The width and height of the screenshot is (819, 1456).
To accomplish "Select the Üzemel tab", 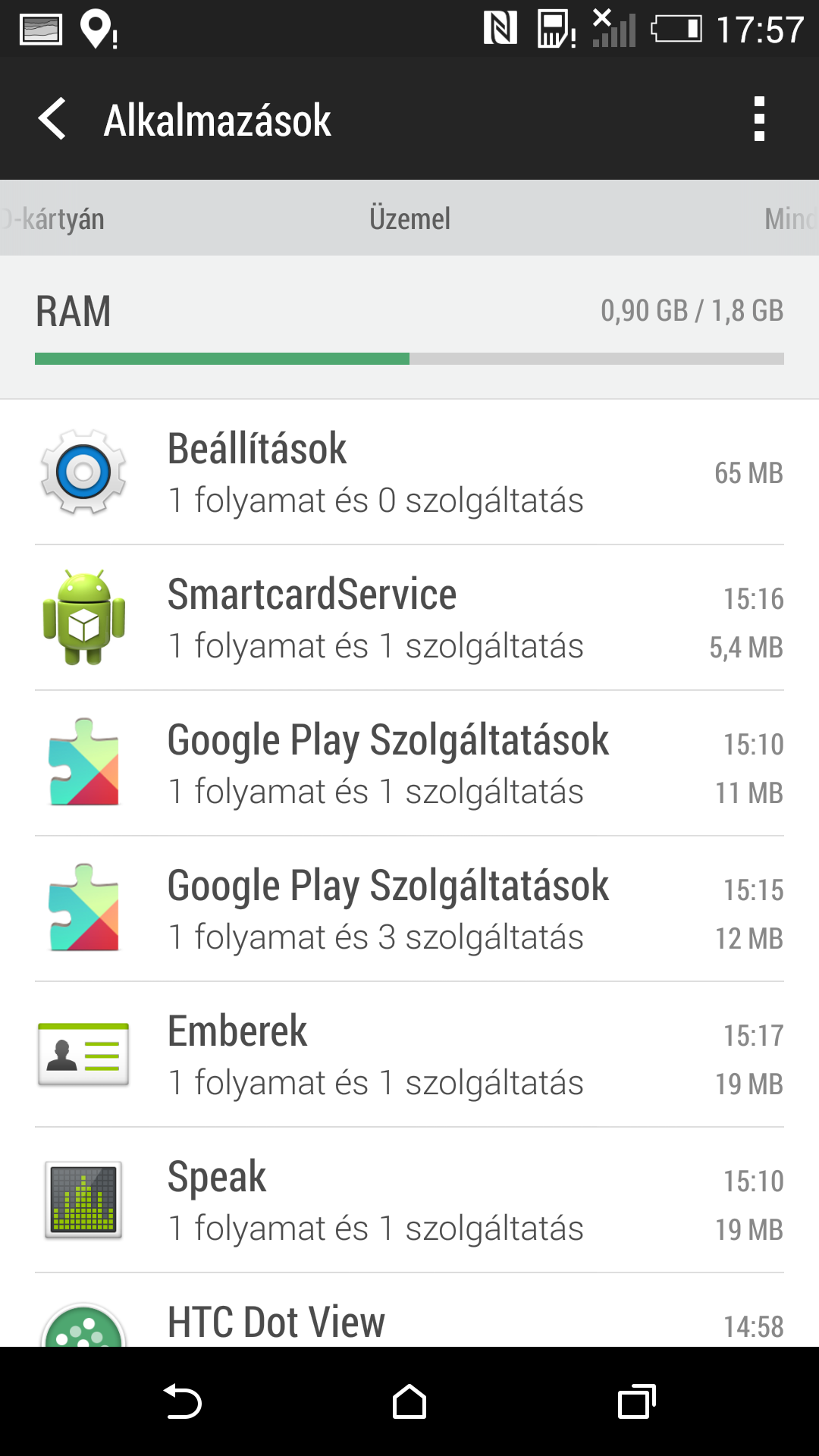I will 409,219.
